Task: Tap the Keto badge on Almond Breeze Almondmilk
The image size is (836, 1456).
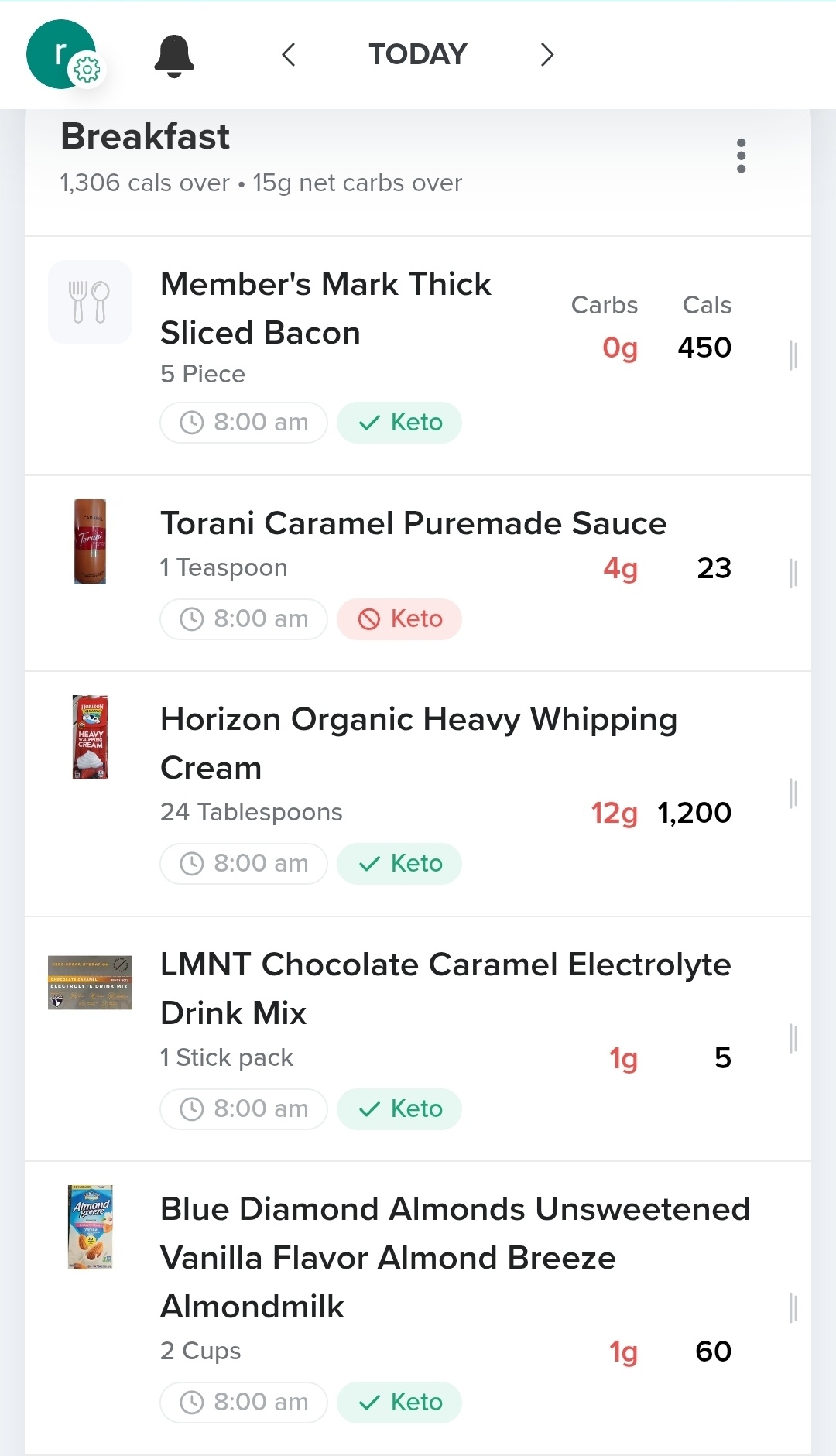Action: coord(399,1403)
